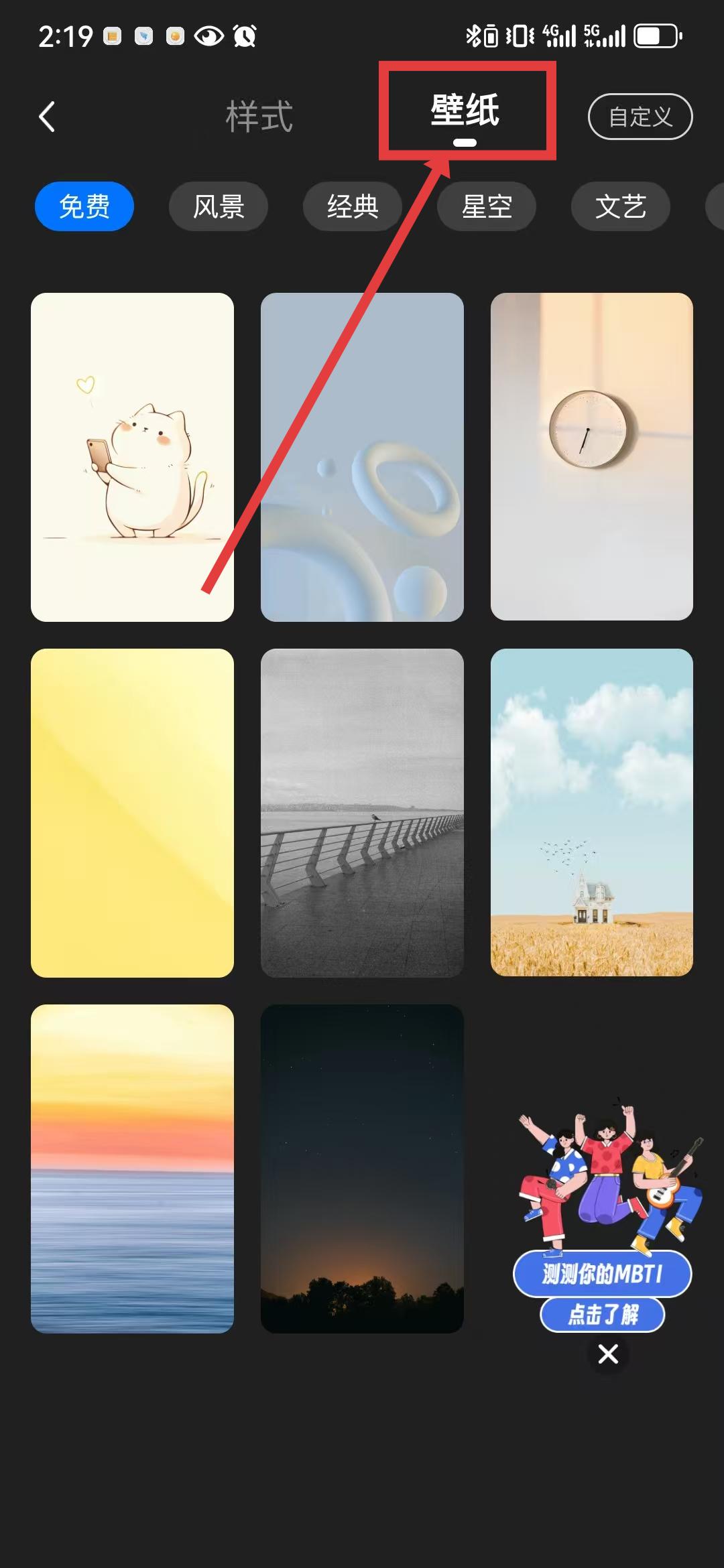Viewport: 724px width, 1568px height.
Task: Filter wallpapers by 风景
Action: click(219, 206)
